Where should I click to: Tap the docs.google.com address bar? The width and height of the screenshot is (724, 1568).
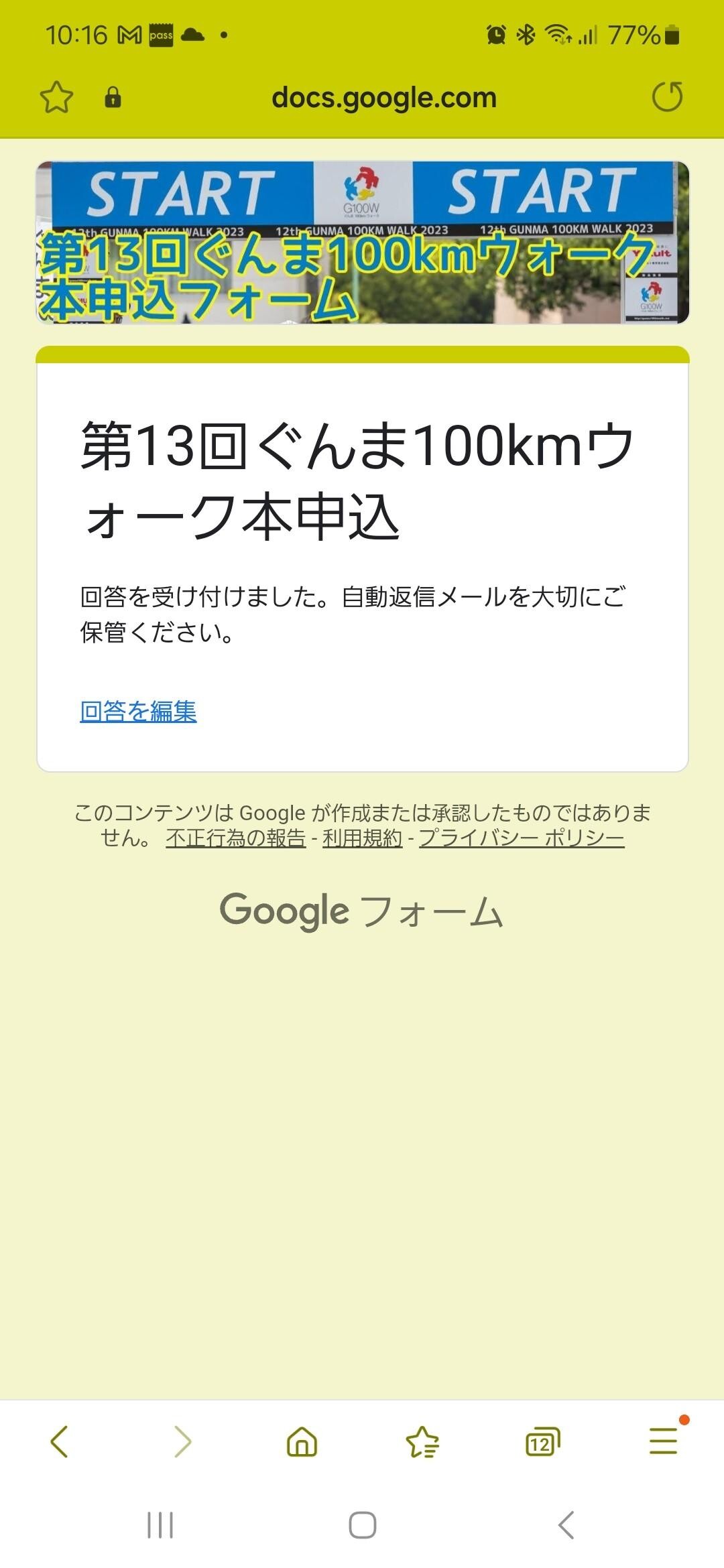pyautogui.click(x=385, y=98)
